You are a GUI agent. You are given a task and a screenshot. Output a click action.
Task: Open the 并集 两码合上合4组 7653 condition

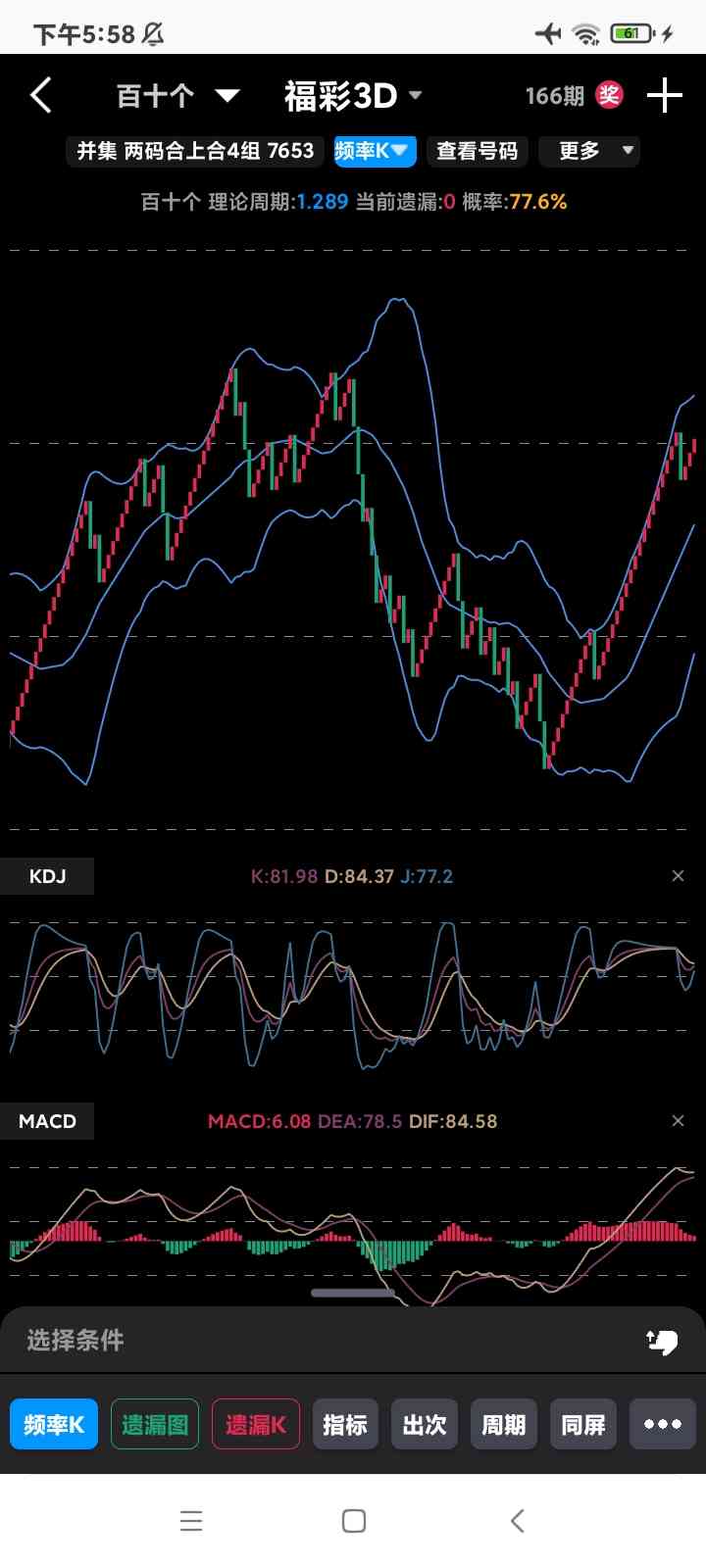click(x=195, y=151)
